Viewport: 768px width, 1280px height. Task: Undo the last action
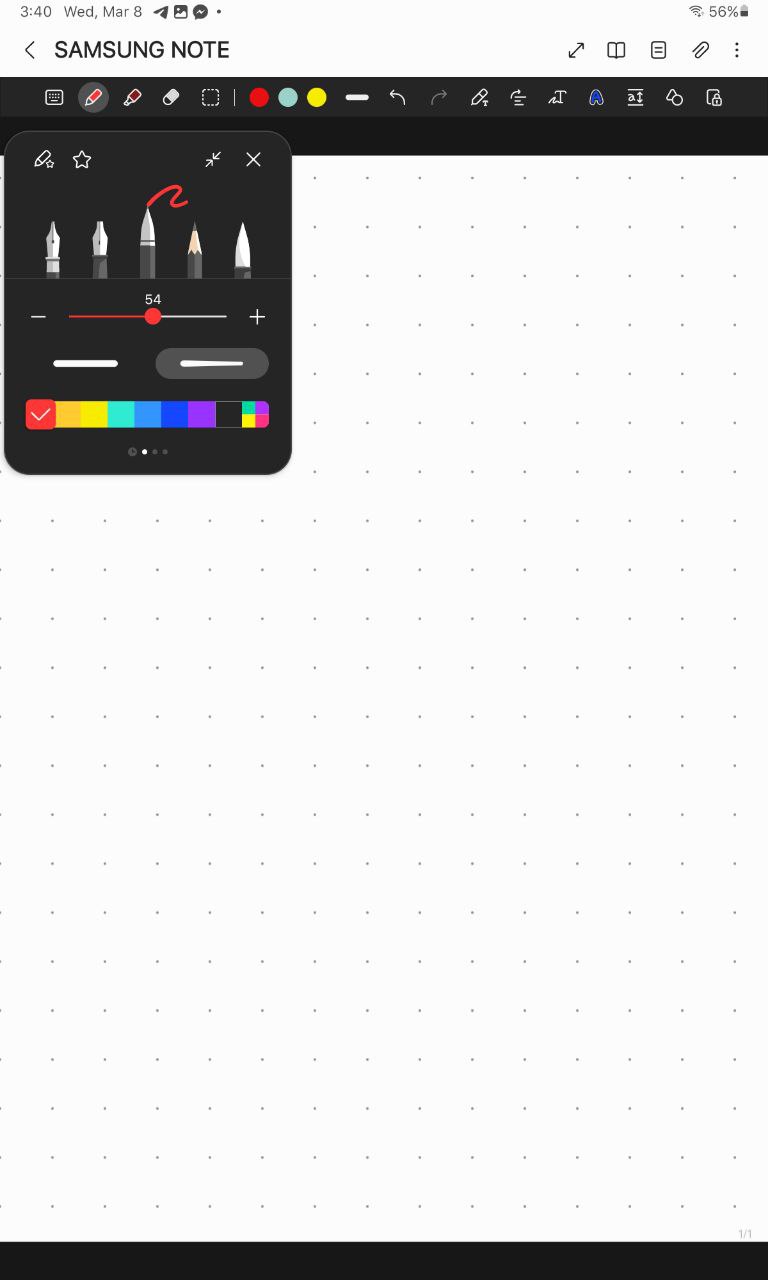click(x=398, y=97)
